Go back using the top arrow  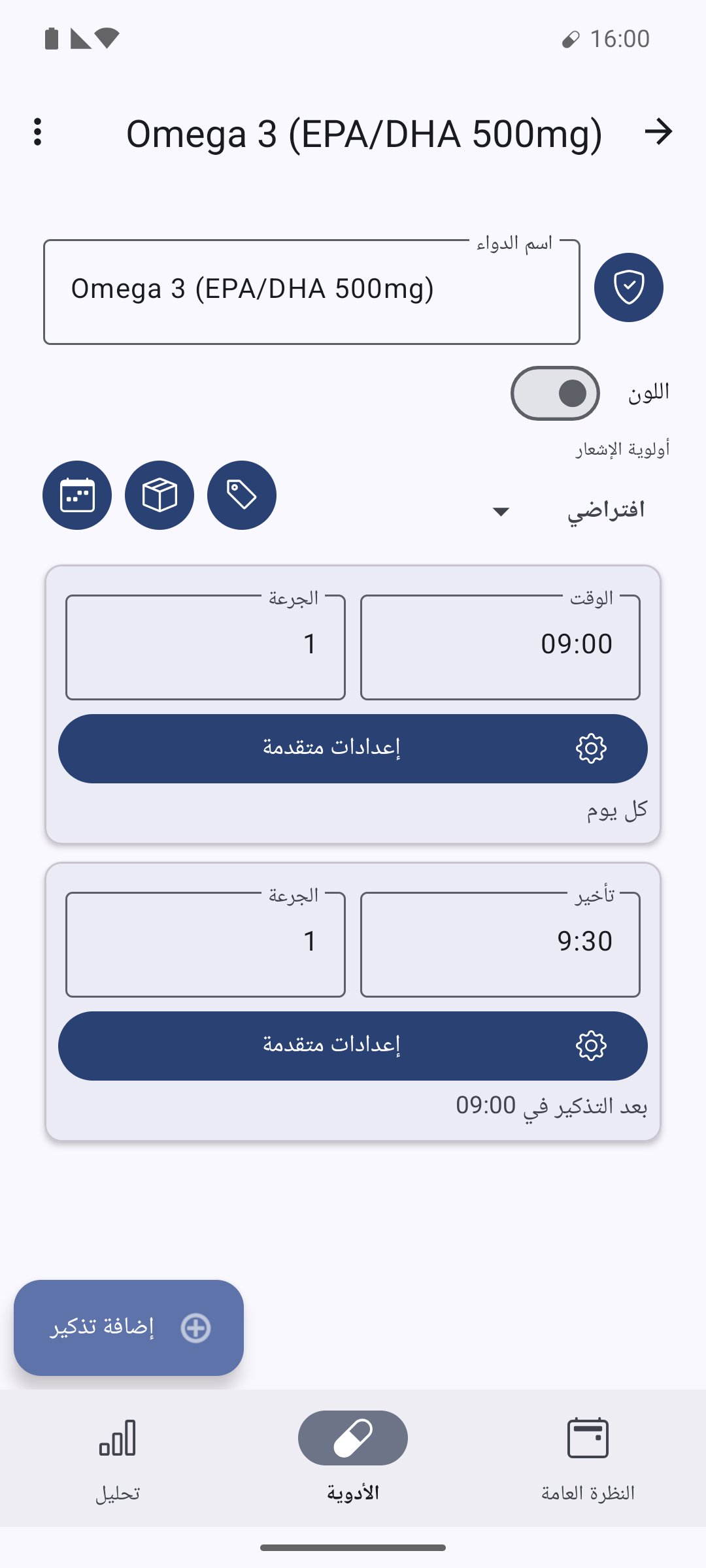click(658, 132)
